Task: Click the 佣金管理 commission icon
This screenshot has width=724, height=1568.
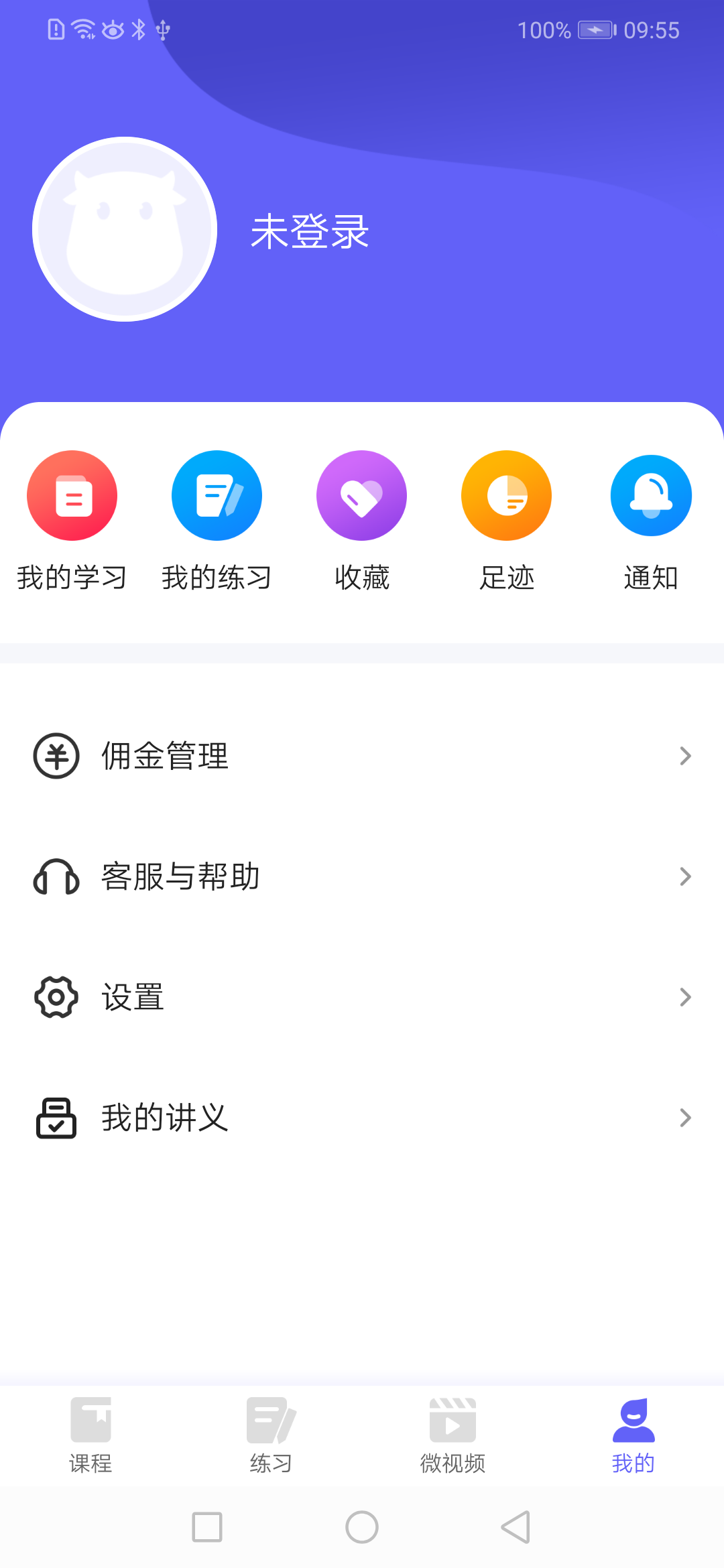Action: coord(56,756)
